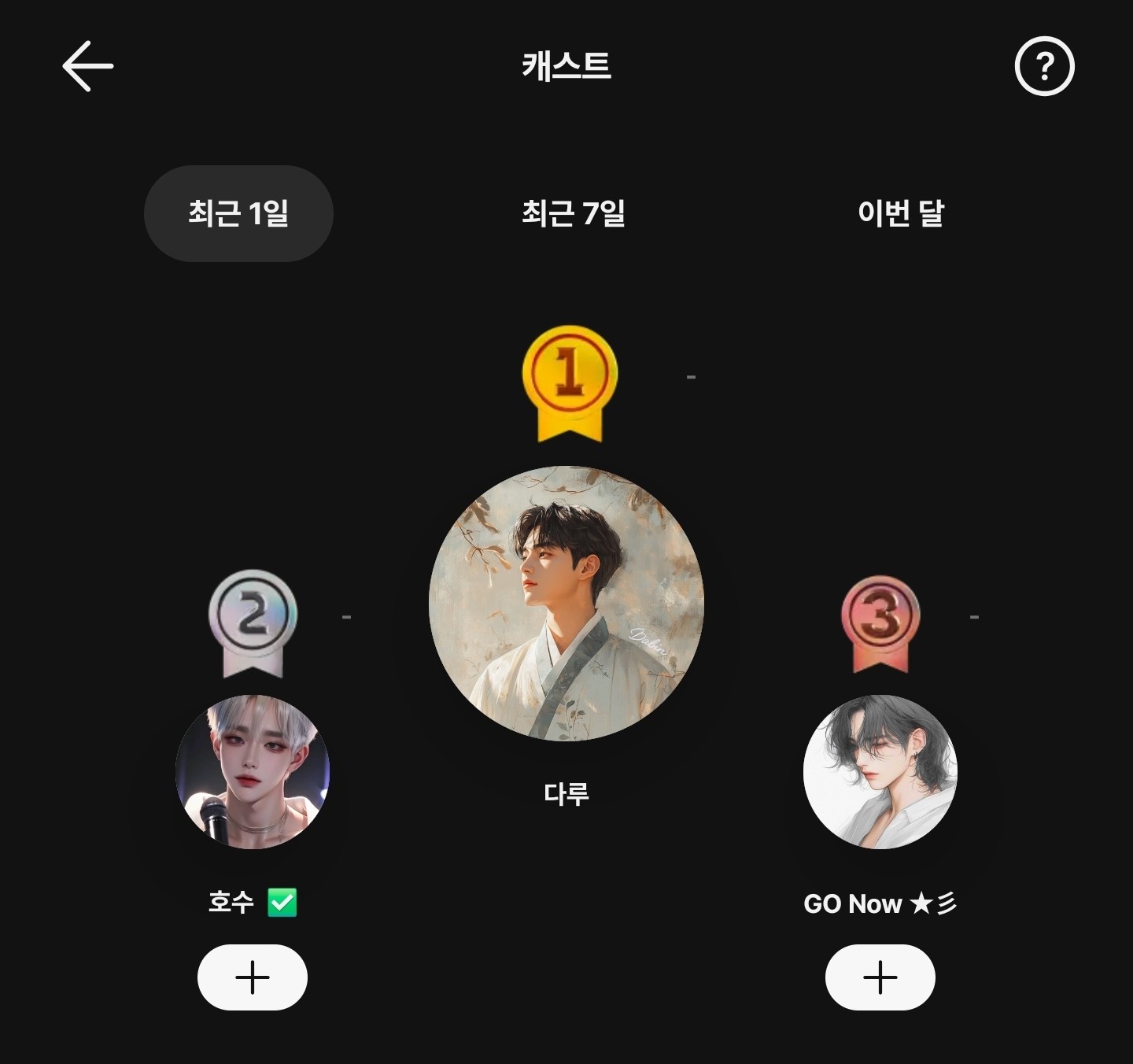Select the 최근 1일 tab

(x=238, y=213)
